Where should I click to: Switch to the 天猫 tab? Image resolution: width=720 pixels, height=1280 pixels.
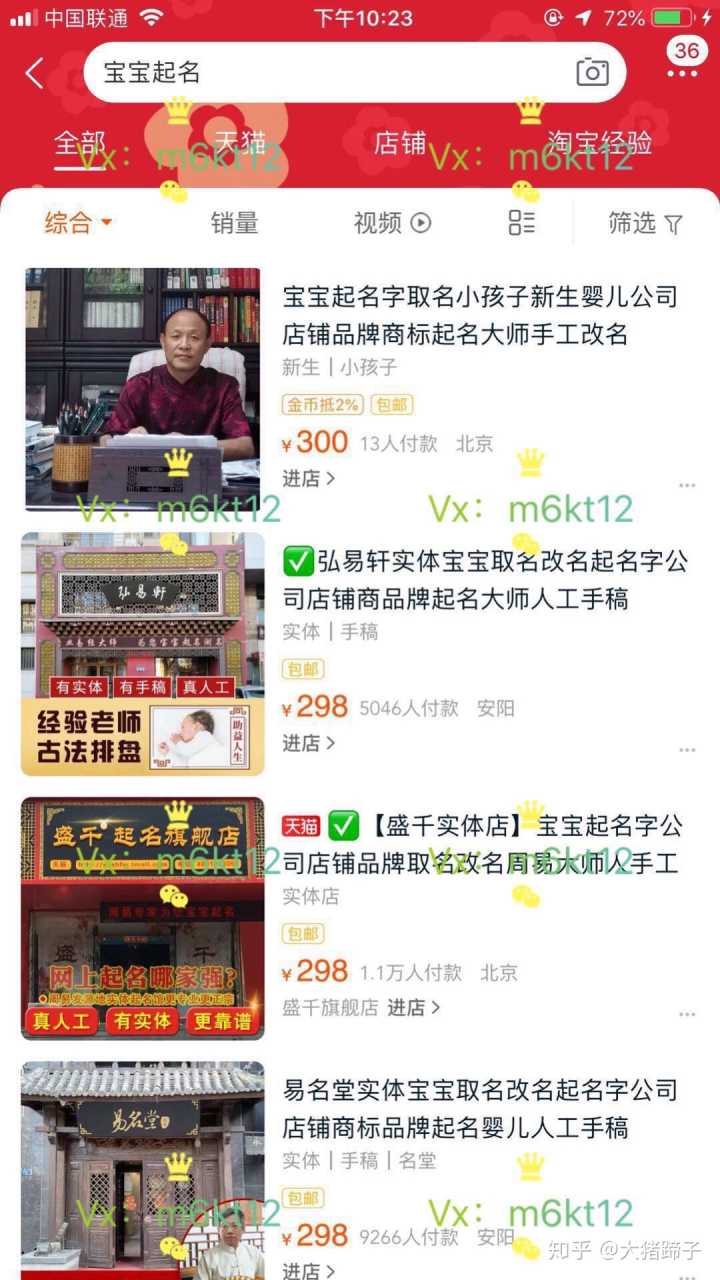pyautogui.click(x=240, y=143)
